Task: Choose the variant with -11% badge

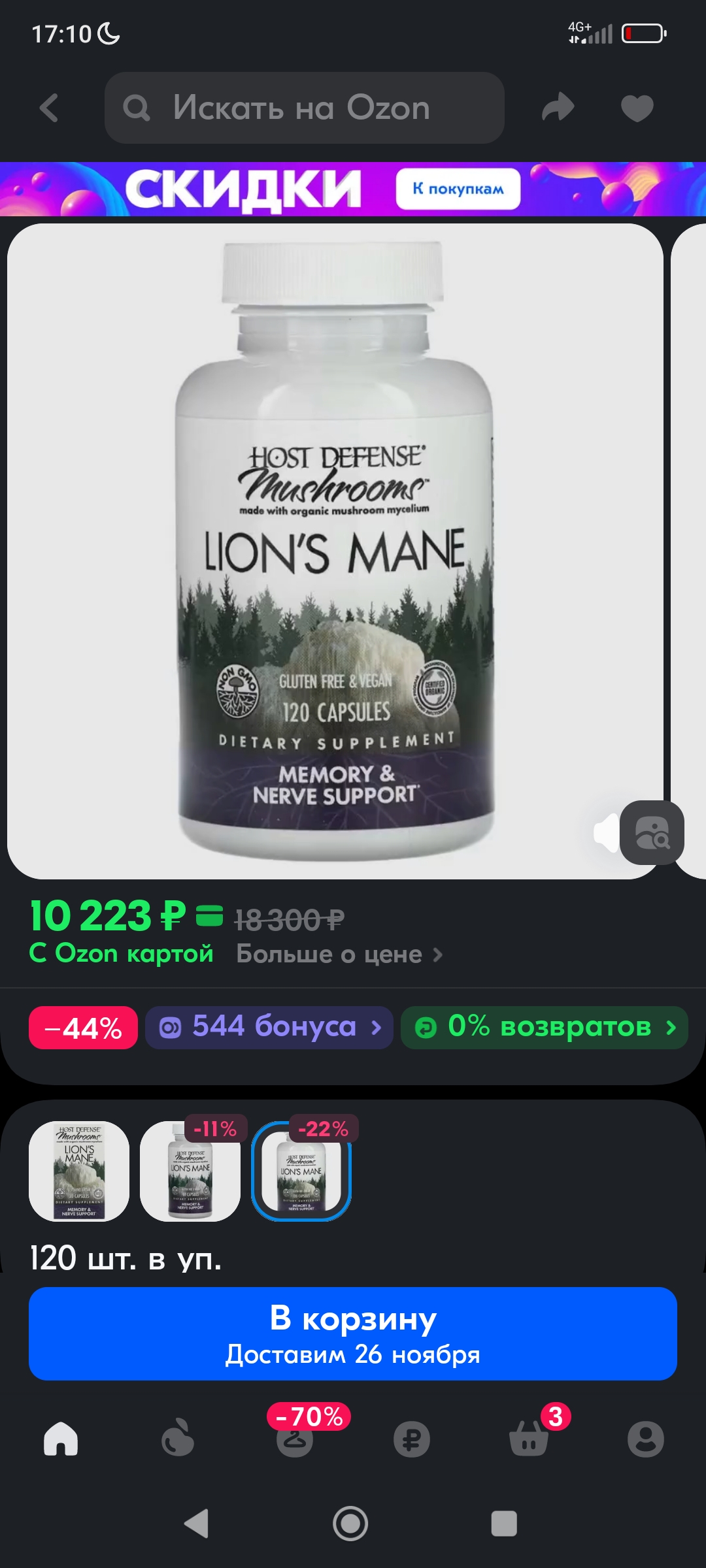Action: coord(190,1171)
